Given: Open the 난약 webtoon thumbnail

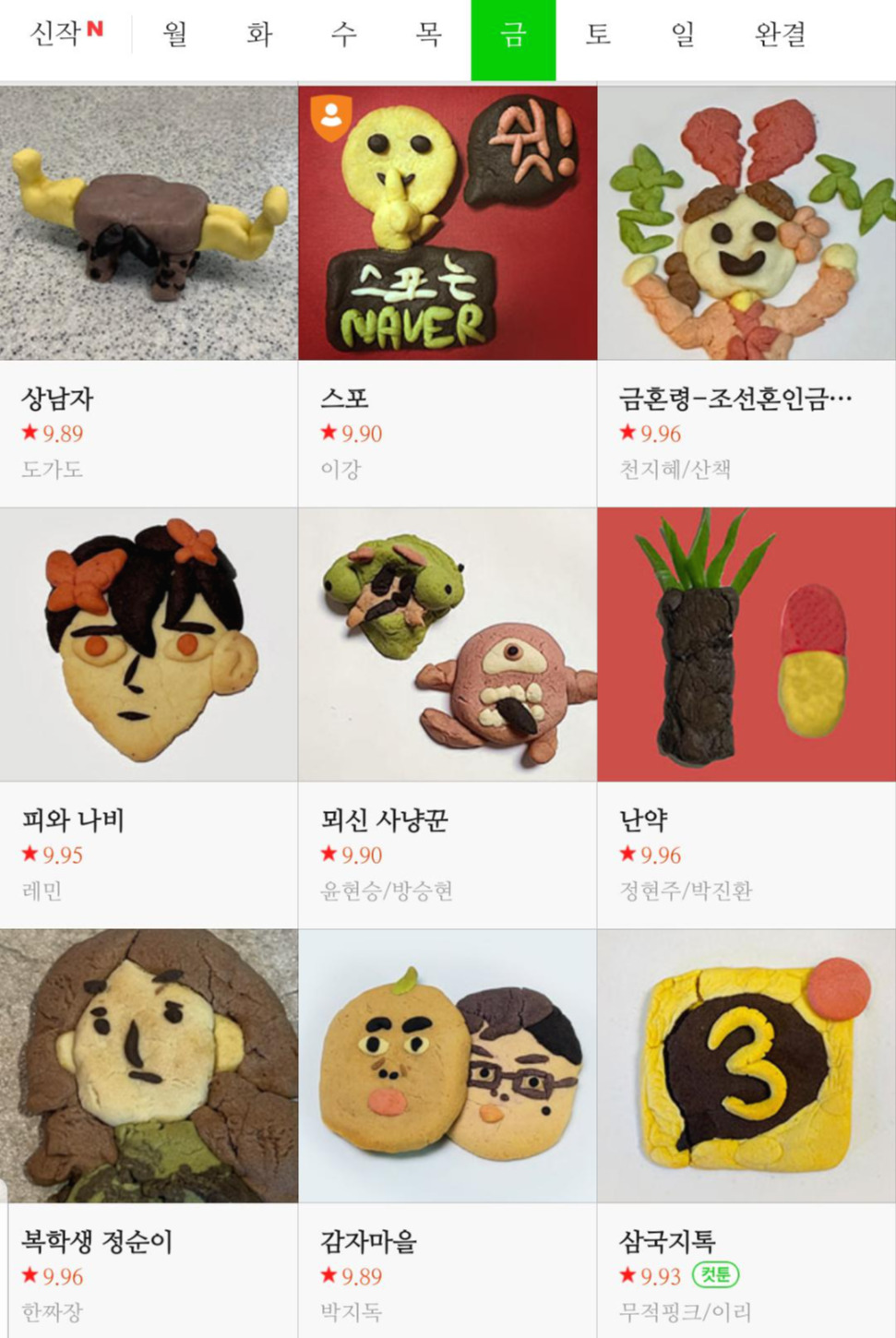Looking at the screenshot, I should (x=747, y=643).
